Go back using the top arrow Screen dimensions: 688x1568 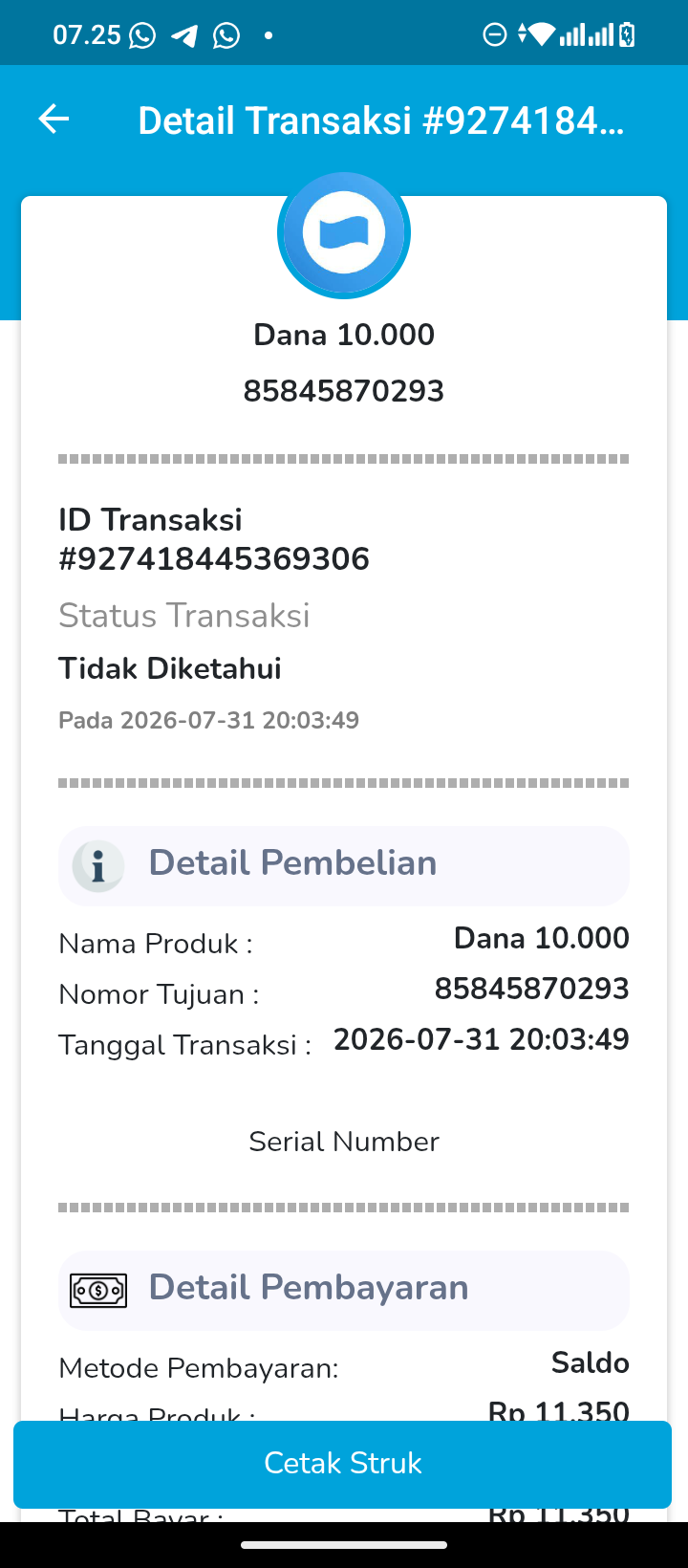pos(54,120)
